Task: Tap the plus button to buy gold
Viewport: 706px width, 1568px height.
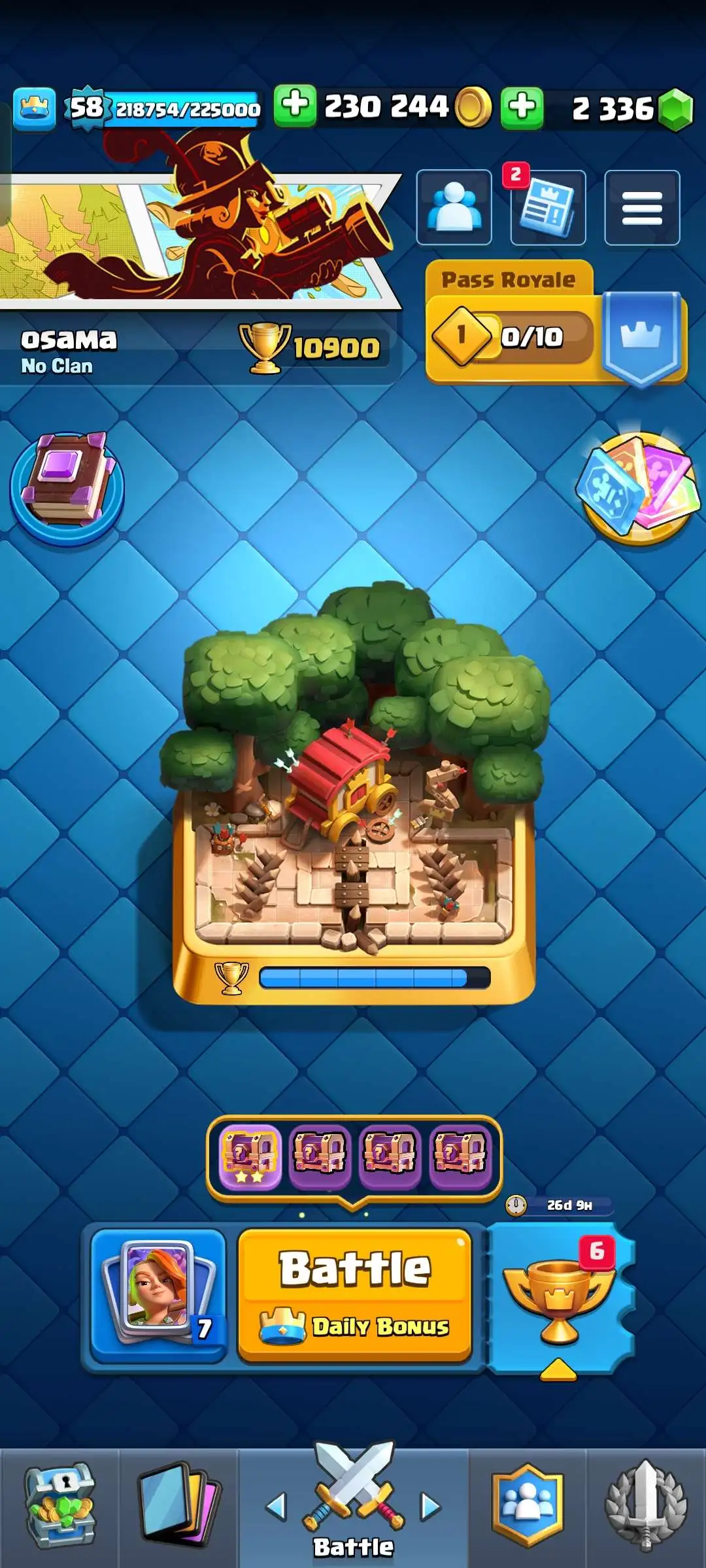Action: coord(295,105)
